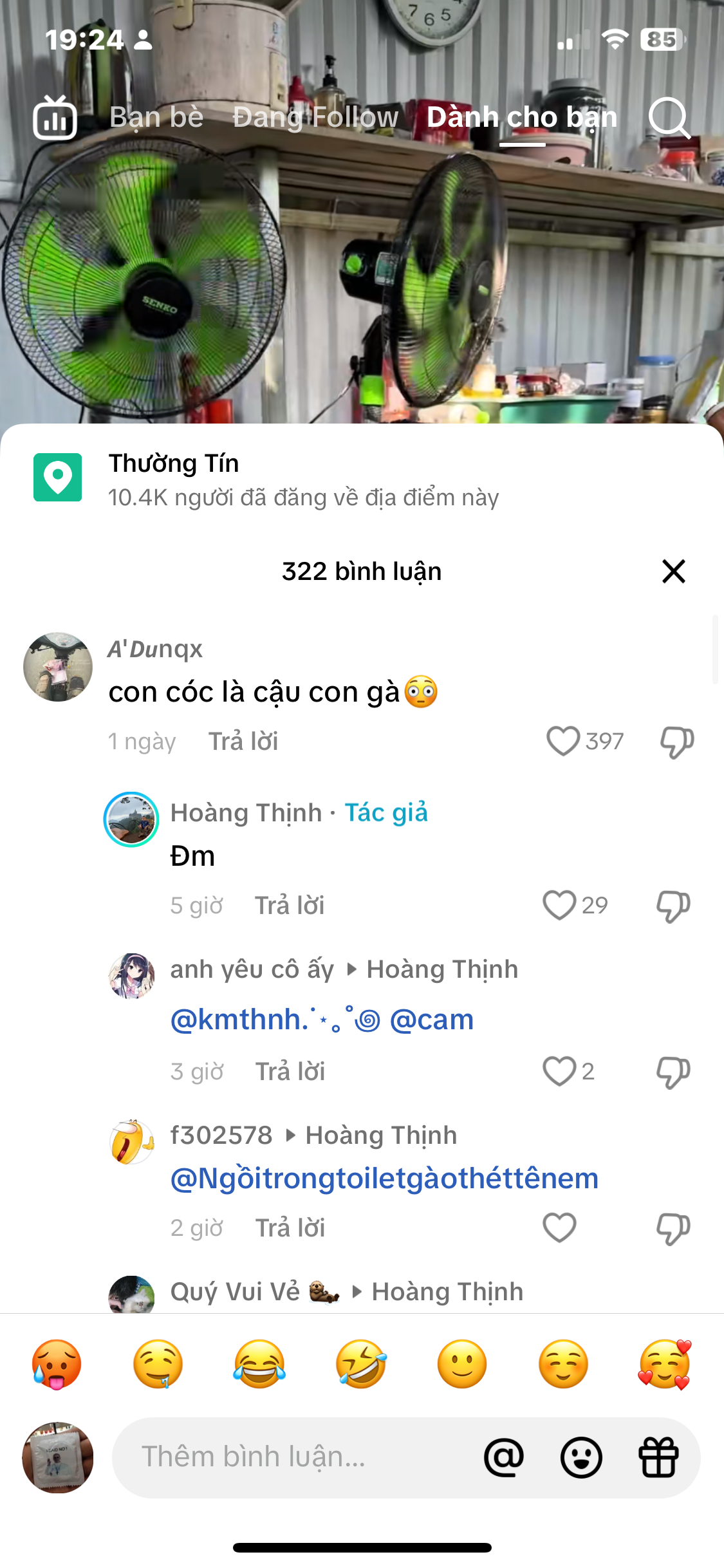Switch to the Đang Follow tab
The image size is (724, 1568).
tap(315, 118)
